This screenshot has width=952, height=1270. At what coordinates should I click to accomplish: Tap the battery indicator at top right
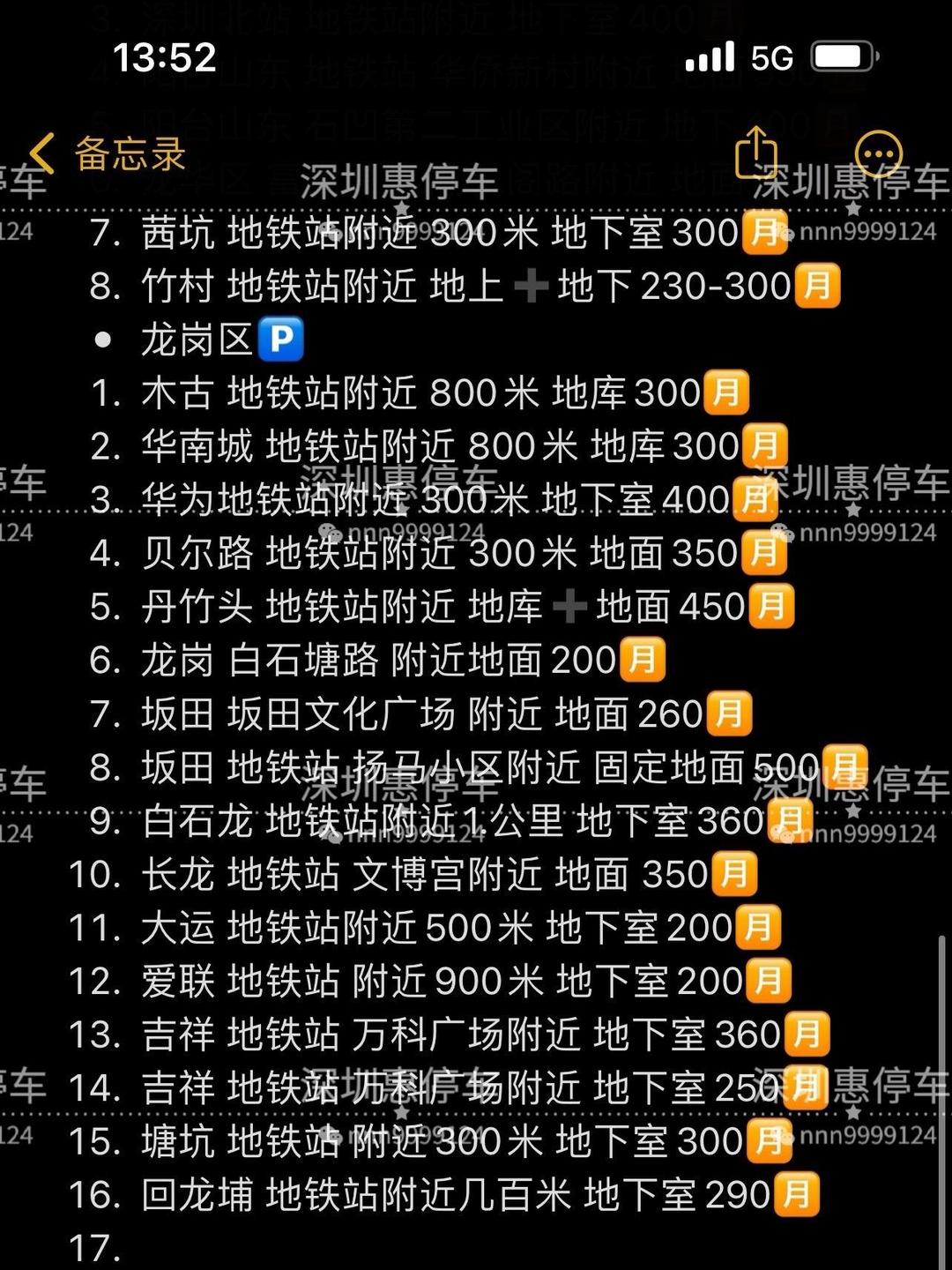click(x=842, y=55)
